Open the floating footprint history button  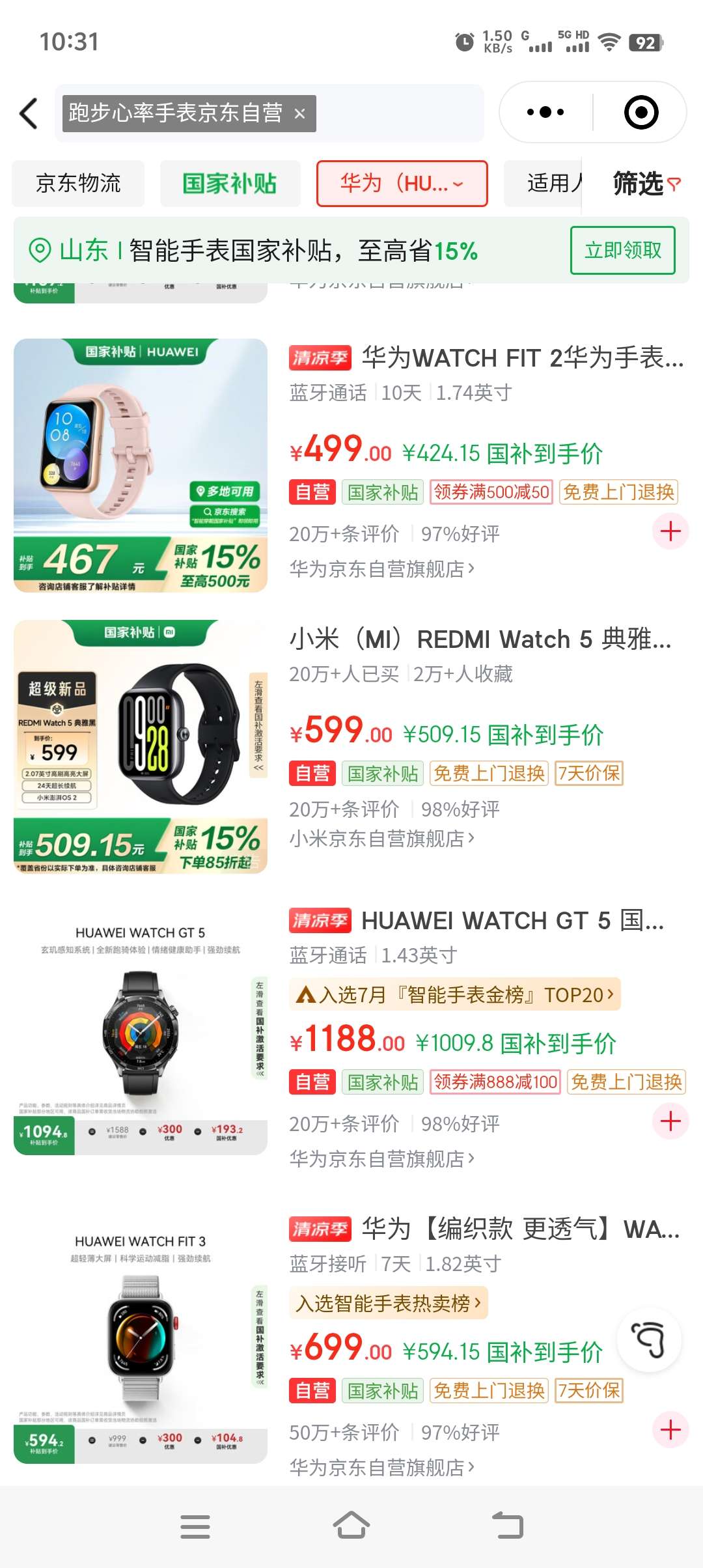(649, 1340)
